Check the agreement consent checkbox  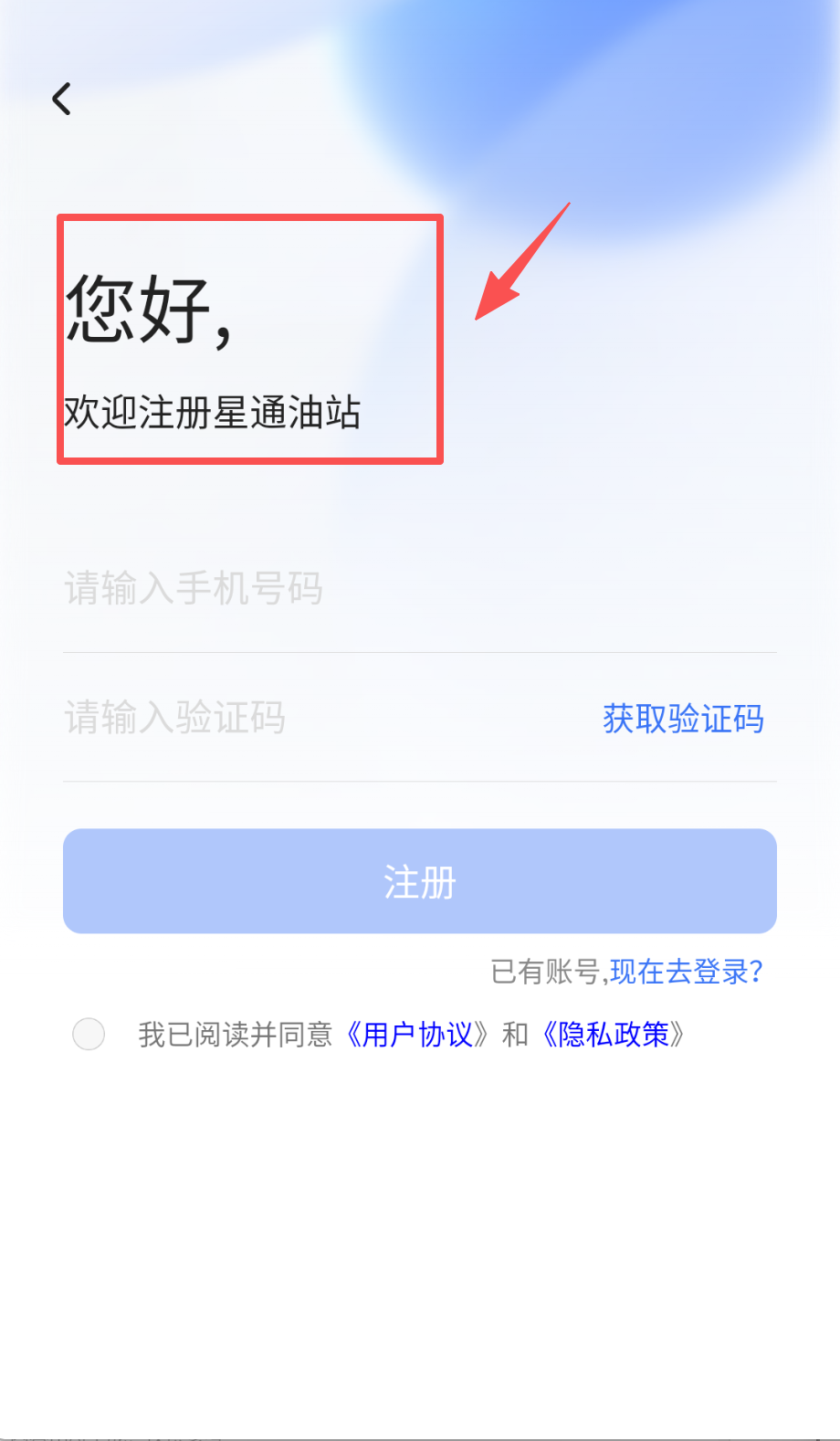coord(89,1035)
